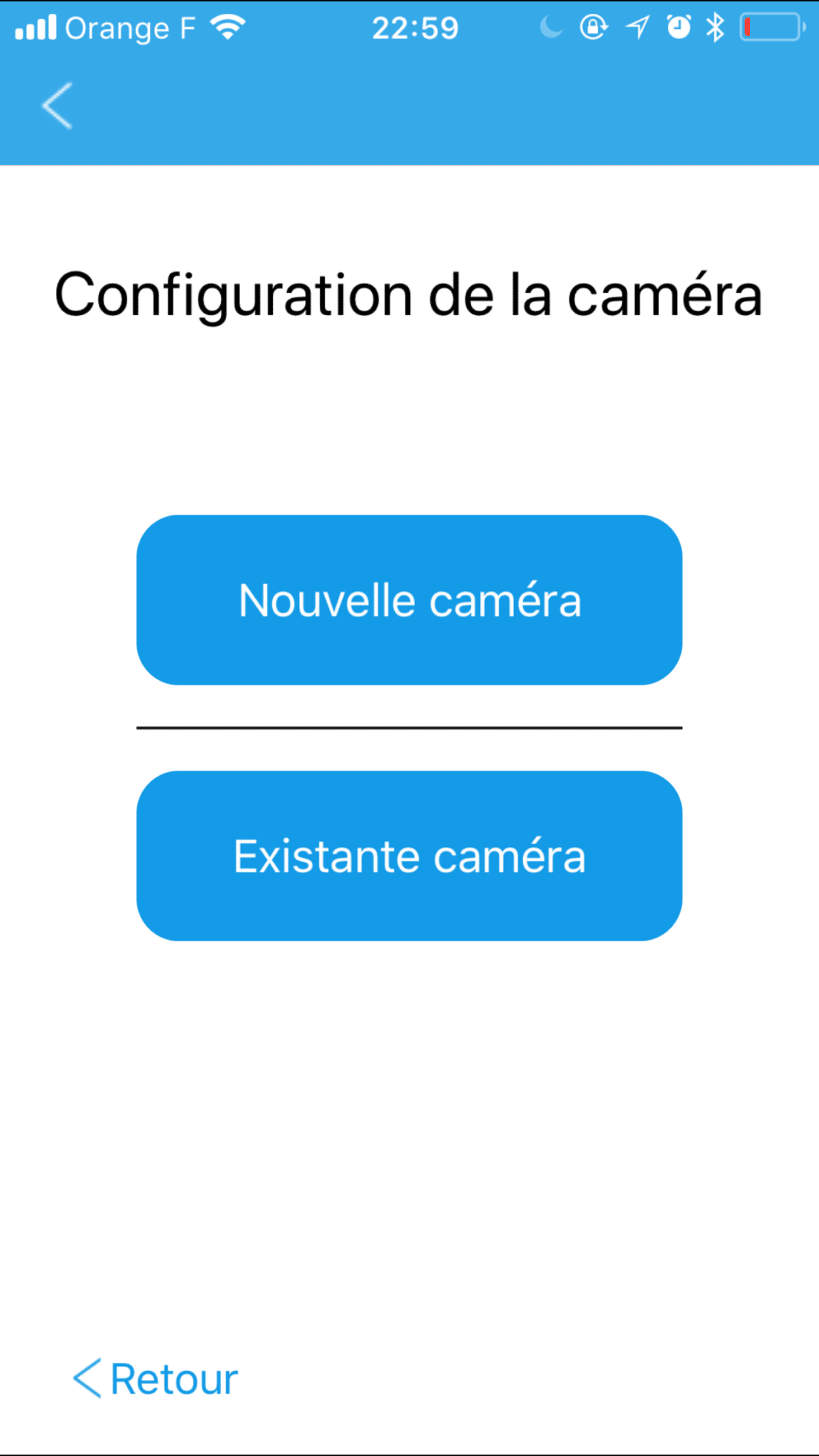Tap the Retour link
The width and height of the screenshot is (819, 1456).
[x=172, y=1376]
